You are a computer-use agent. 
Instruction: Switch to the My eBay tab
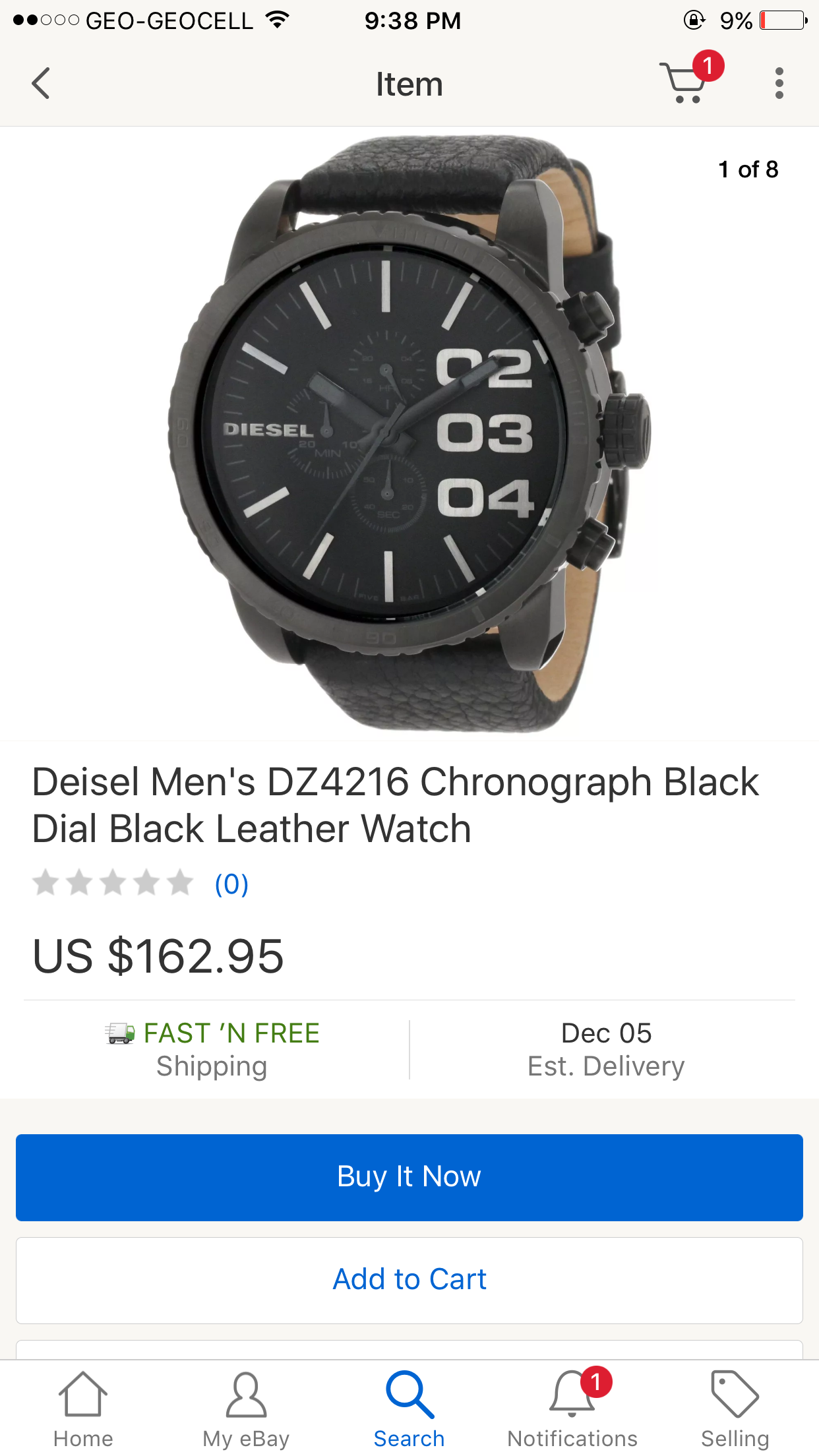246,1409
